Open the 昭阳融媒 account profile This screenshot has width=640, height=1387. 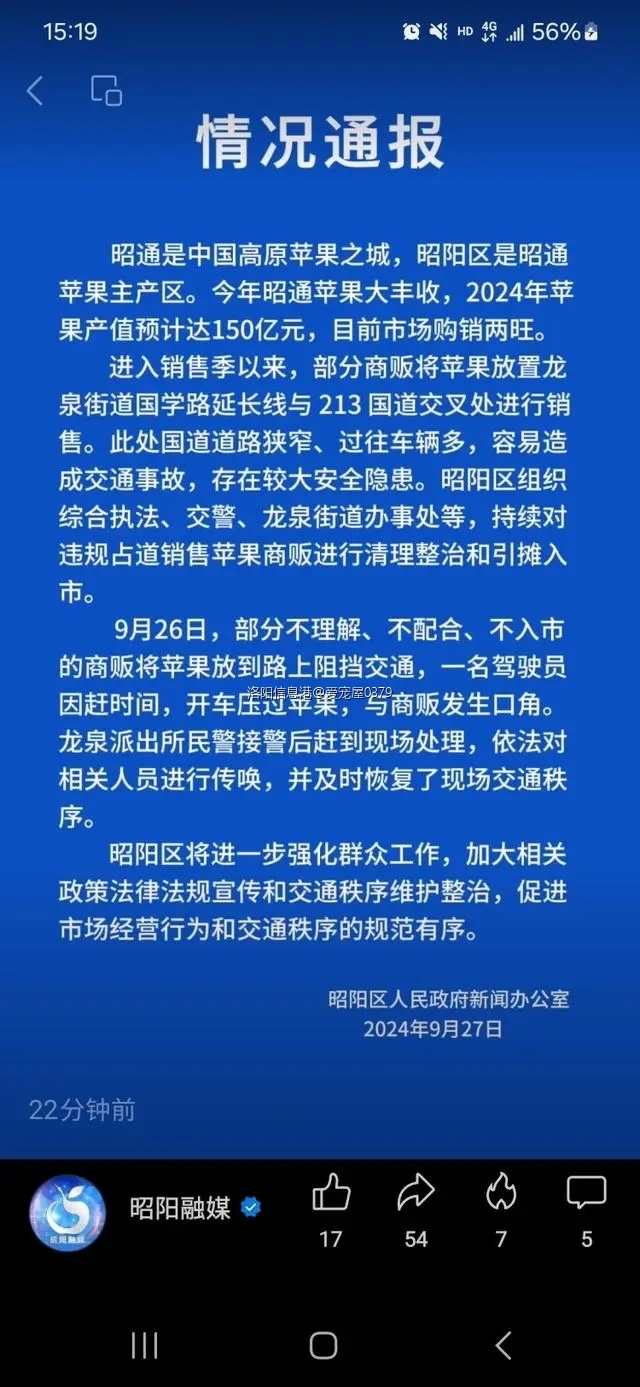[181, 1208]
